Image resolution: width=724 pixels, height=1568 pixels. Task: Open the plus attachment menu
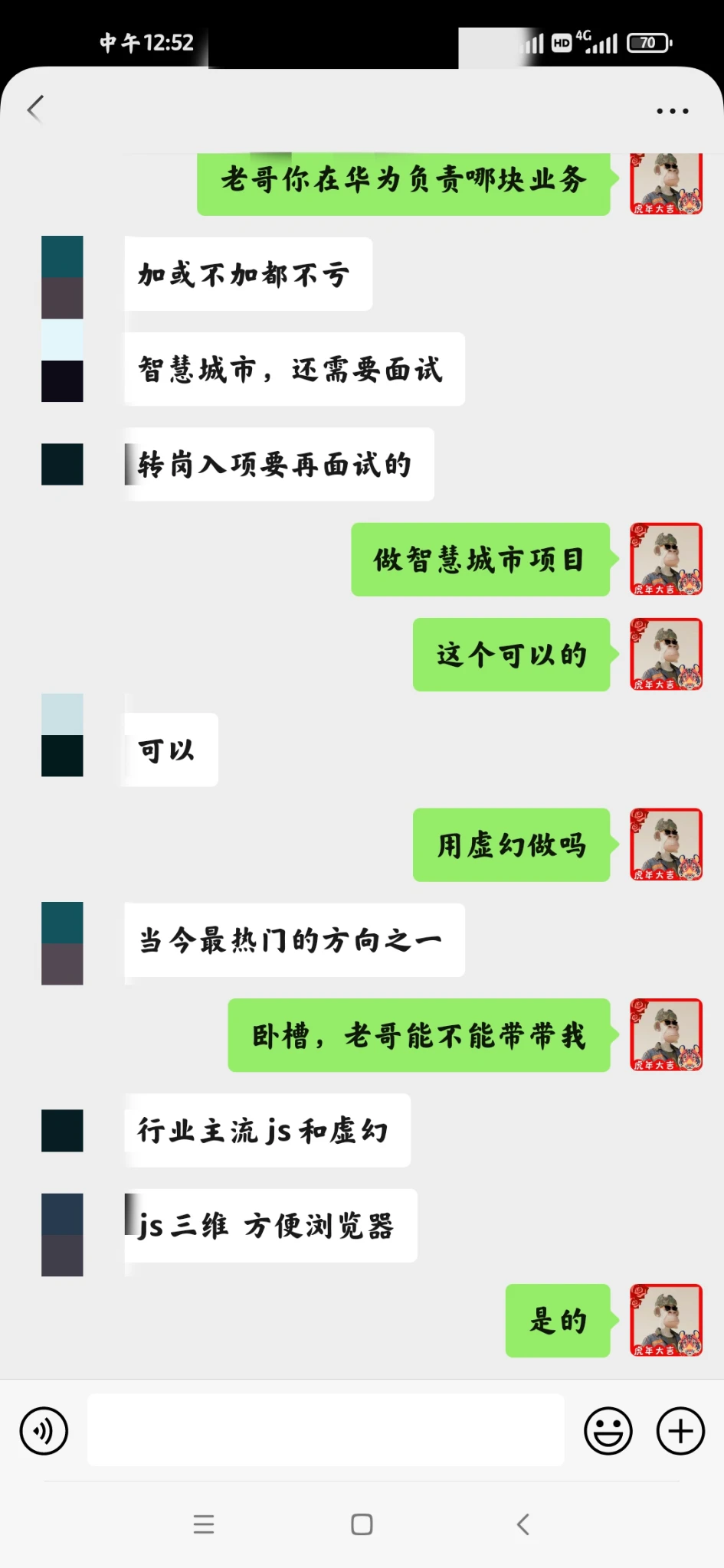click(x=680, y=1430)
